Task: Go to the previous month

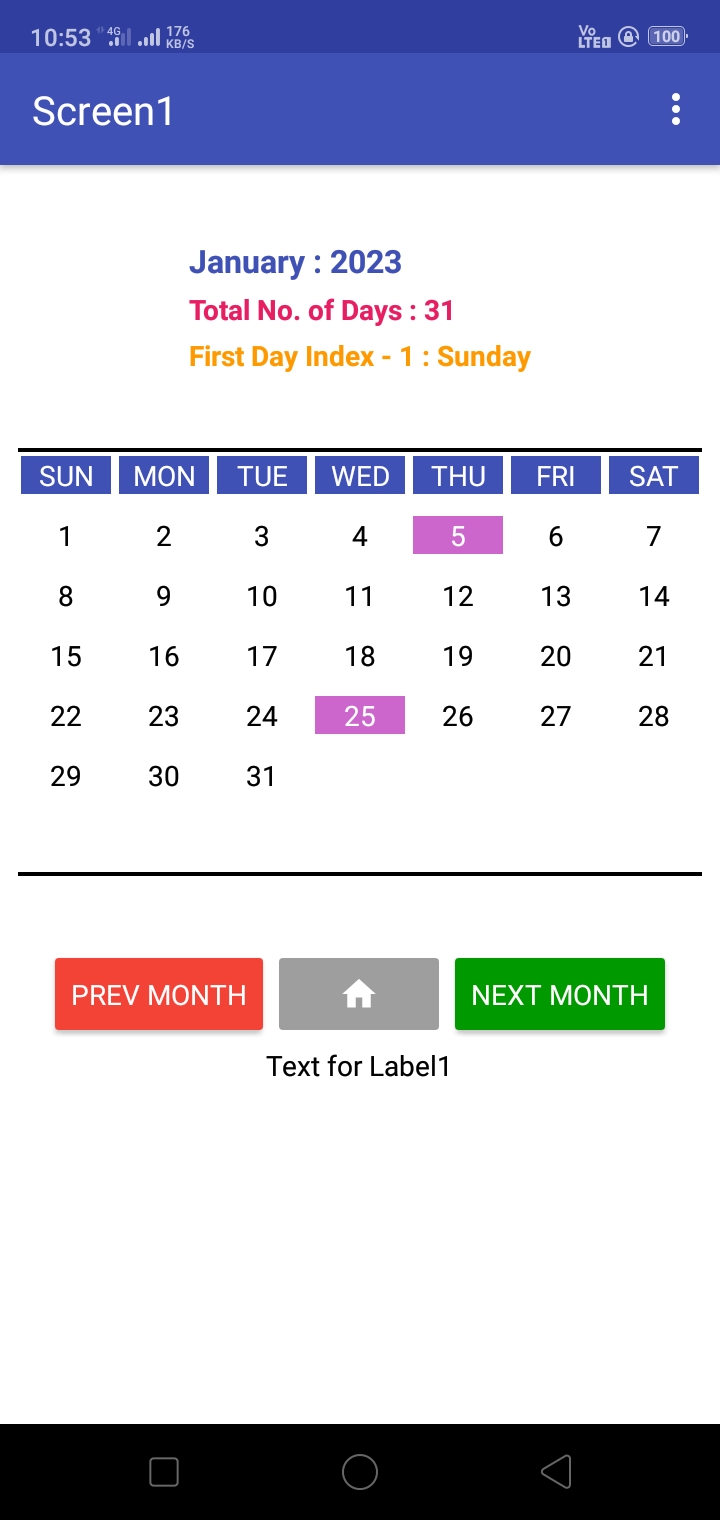Action: tap(159, 994)
